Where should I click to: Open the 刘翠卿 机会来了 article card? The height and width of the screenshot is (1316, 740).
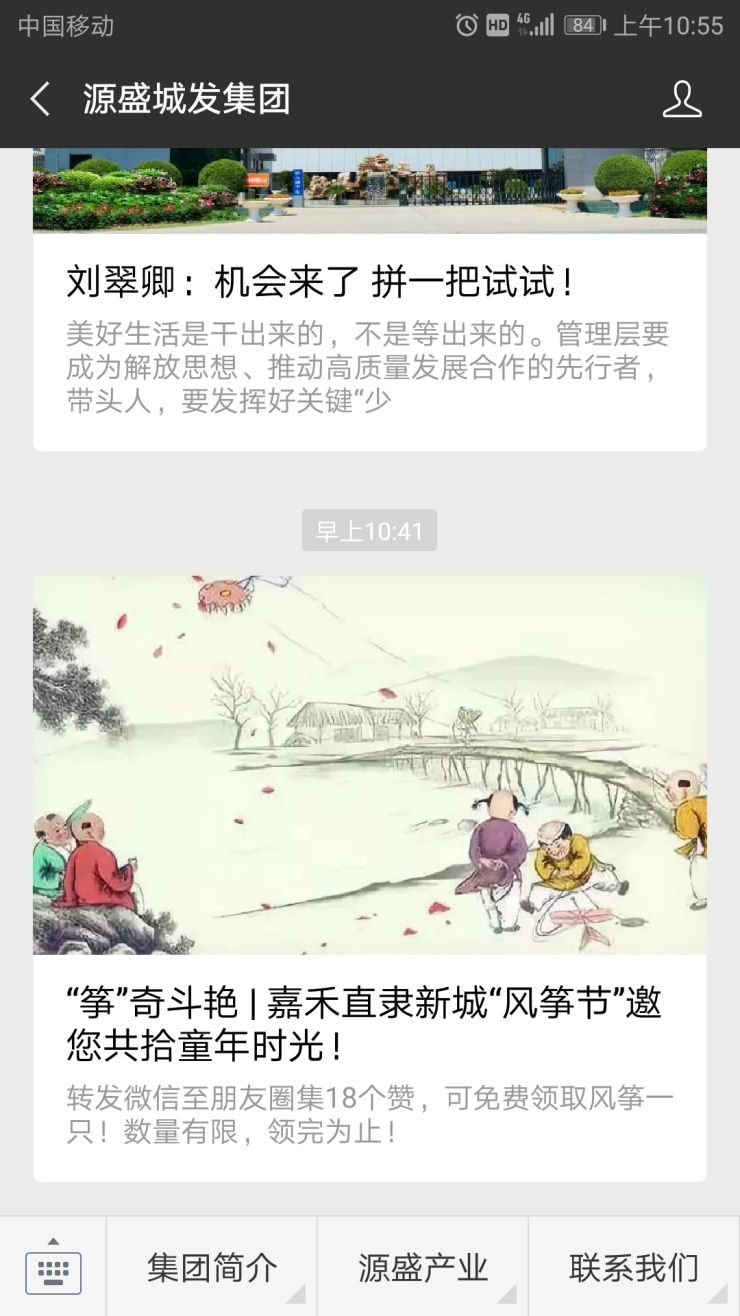point(369,300)
